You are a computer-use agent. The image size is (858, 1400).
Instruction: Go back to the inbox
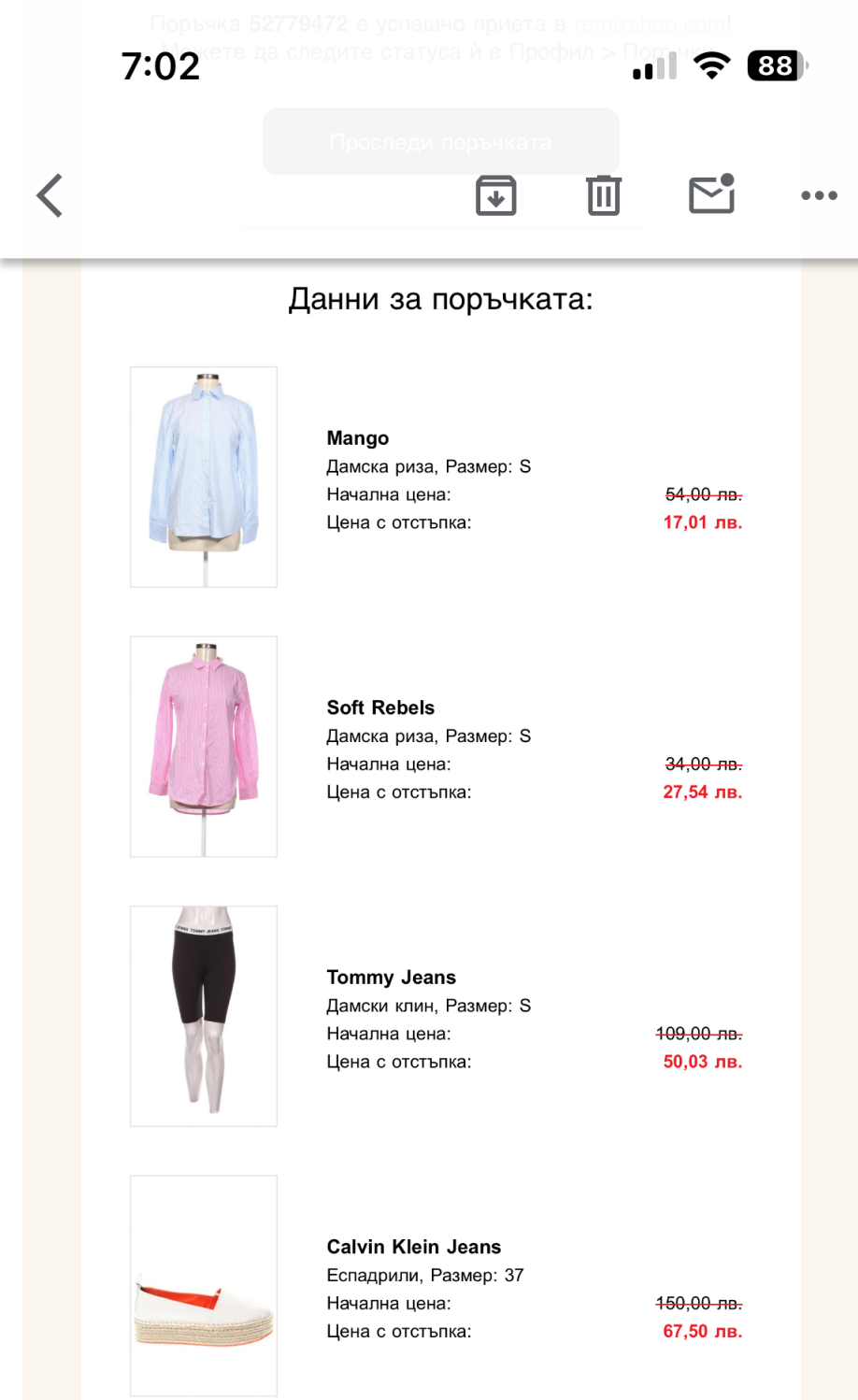click(x=50, y=196)
